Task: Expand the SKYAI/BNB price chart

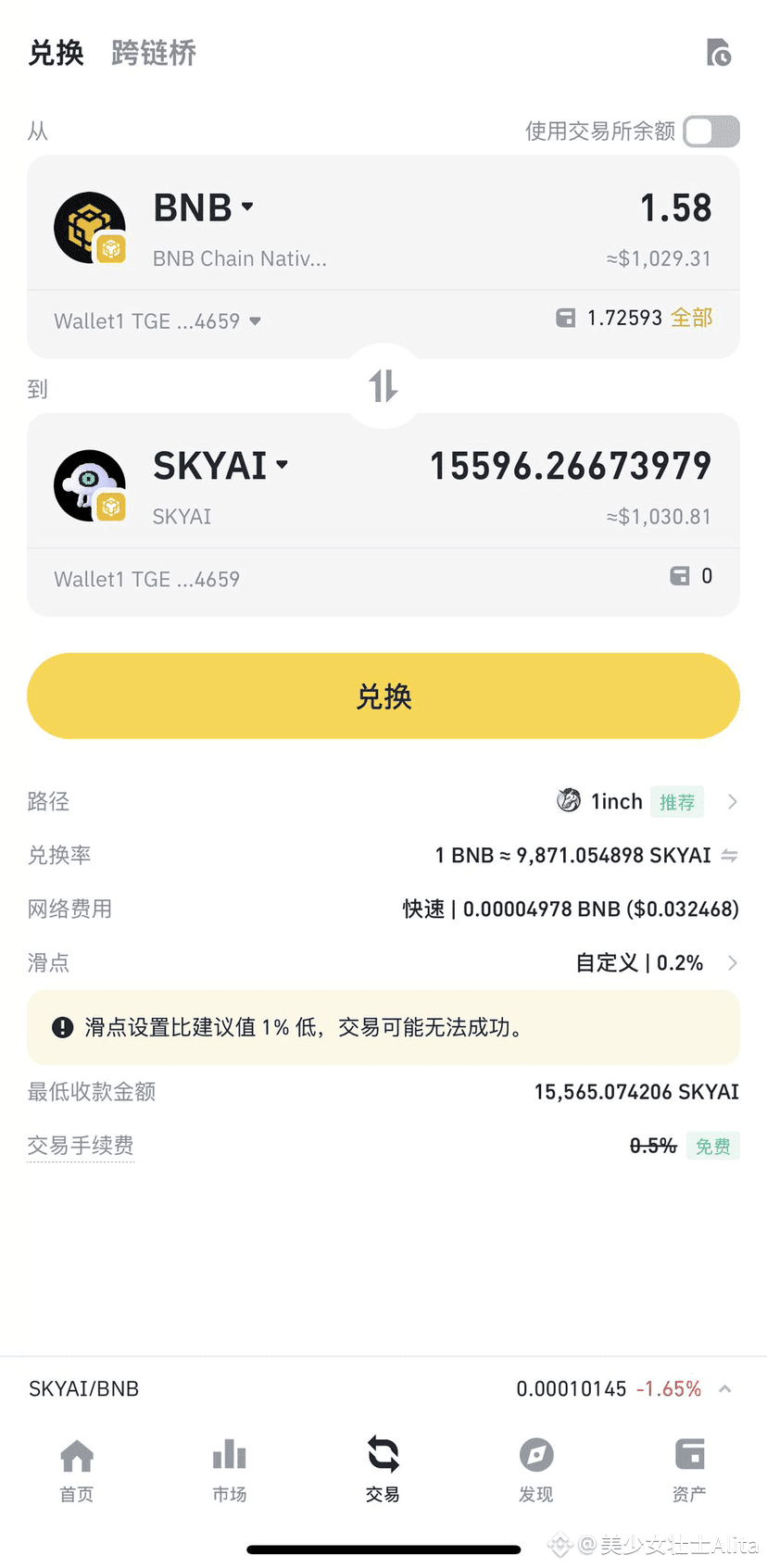Action: coord(725,1389)
